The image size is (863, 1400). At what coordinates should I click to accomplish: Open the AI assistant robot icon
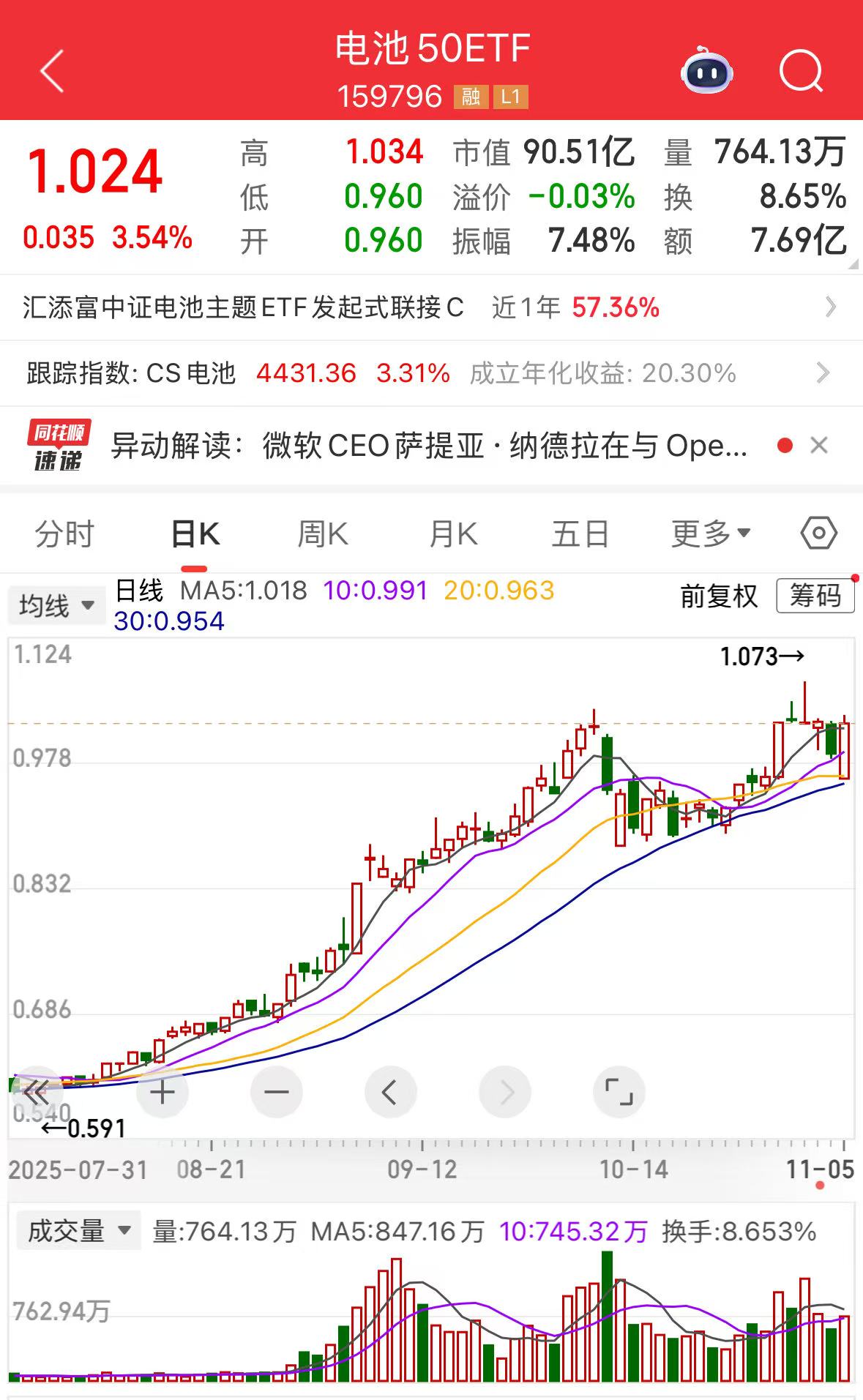click(x=705, y=70)
